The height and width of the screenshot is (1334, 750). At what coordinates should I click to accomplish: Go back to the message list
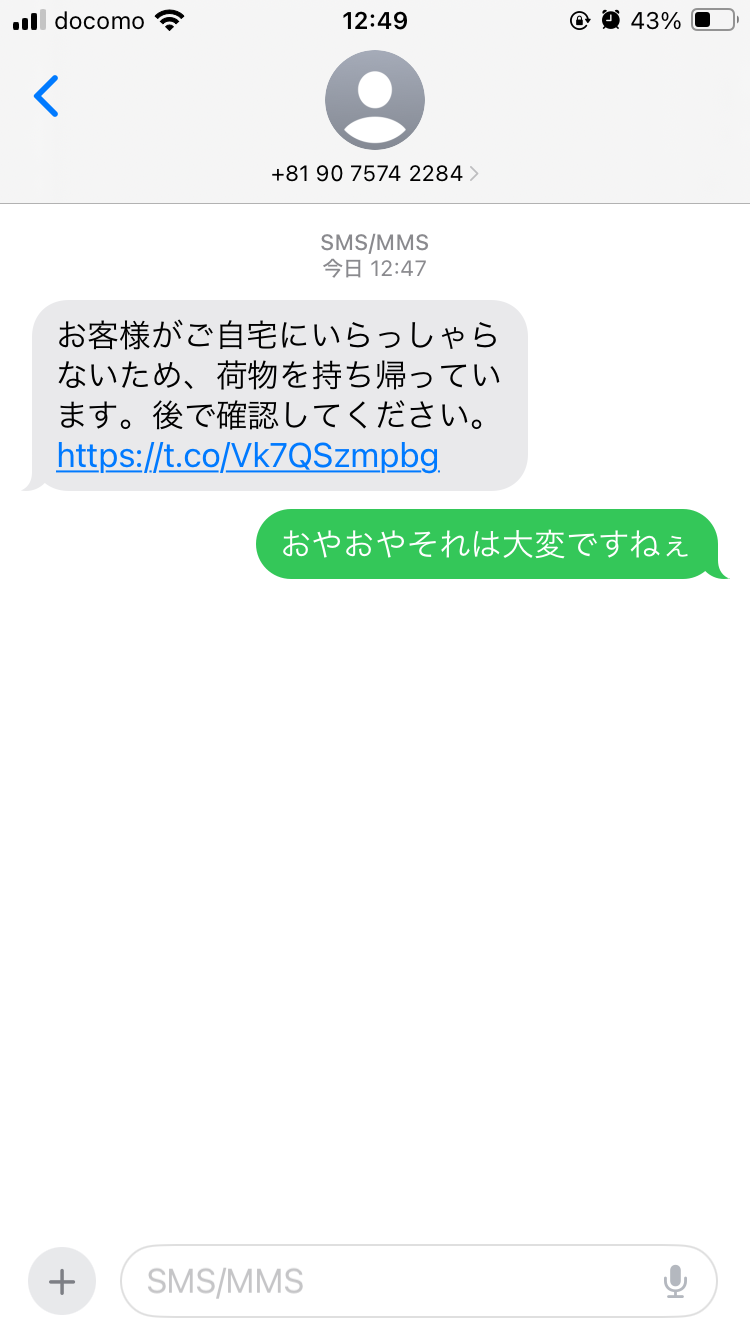click(x=46, y=96)
